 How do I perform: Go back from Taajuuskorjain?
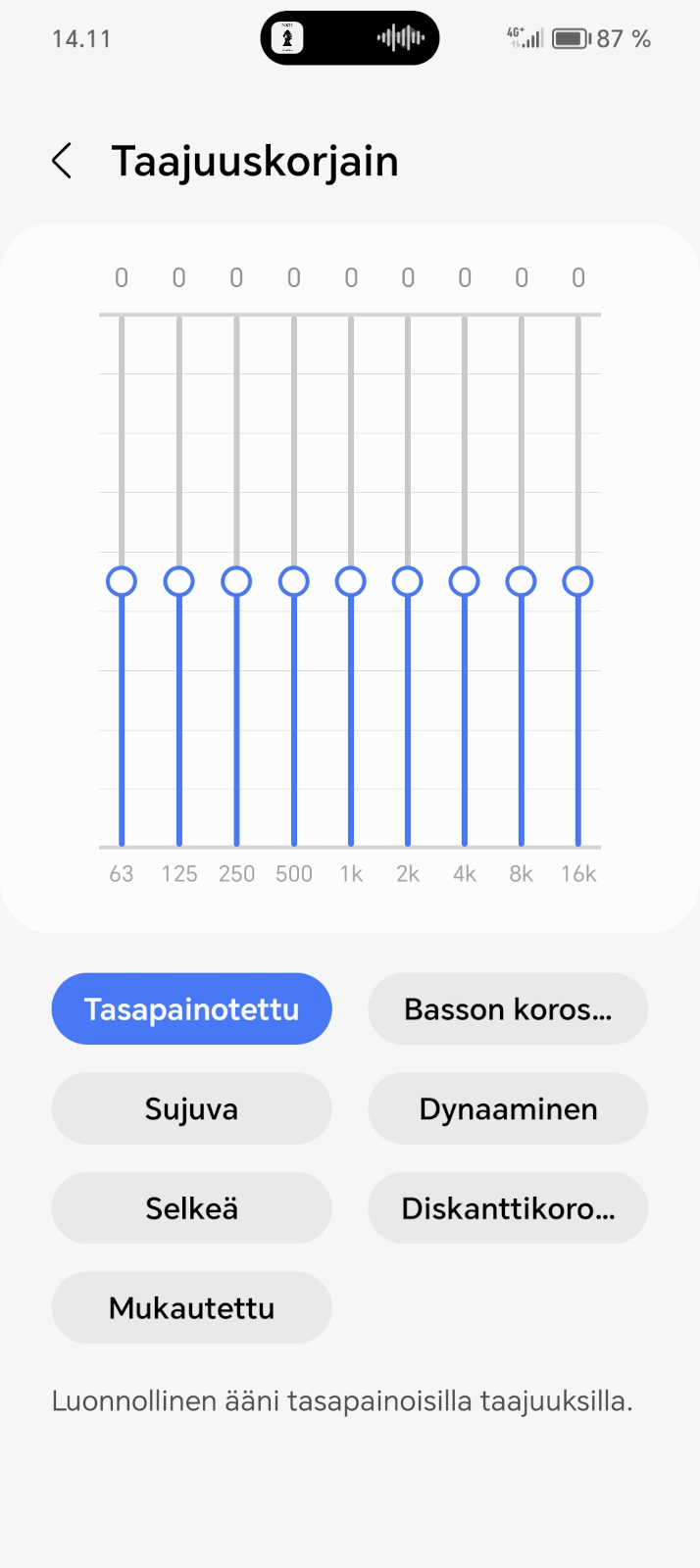coord(62,161)
